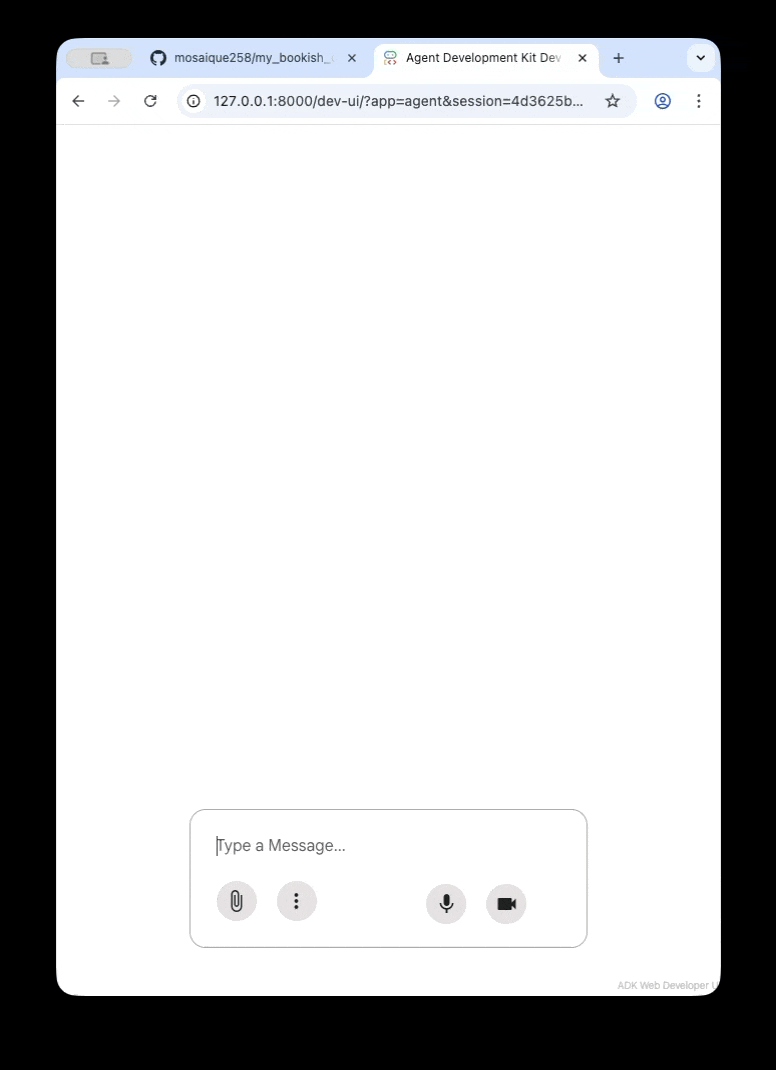The image size is (776, 1070).
Task: Open the more options menu in the message box
Action: [296, 901]
